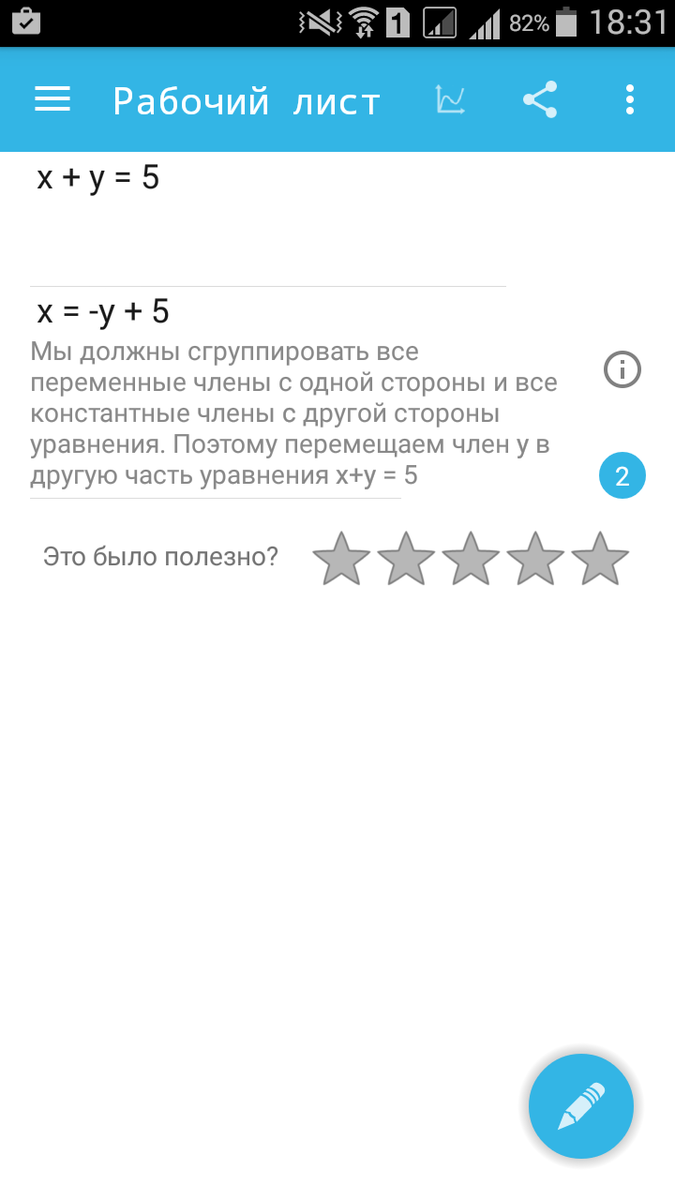Open the hamburger navigation menu
Image resolution: width=675 pixels, height=1200 pixels.
(52, 100)
